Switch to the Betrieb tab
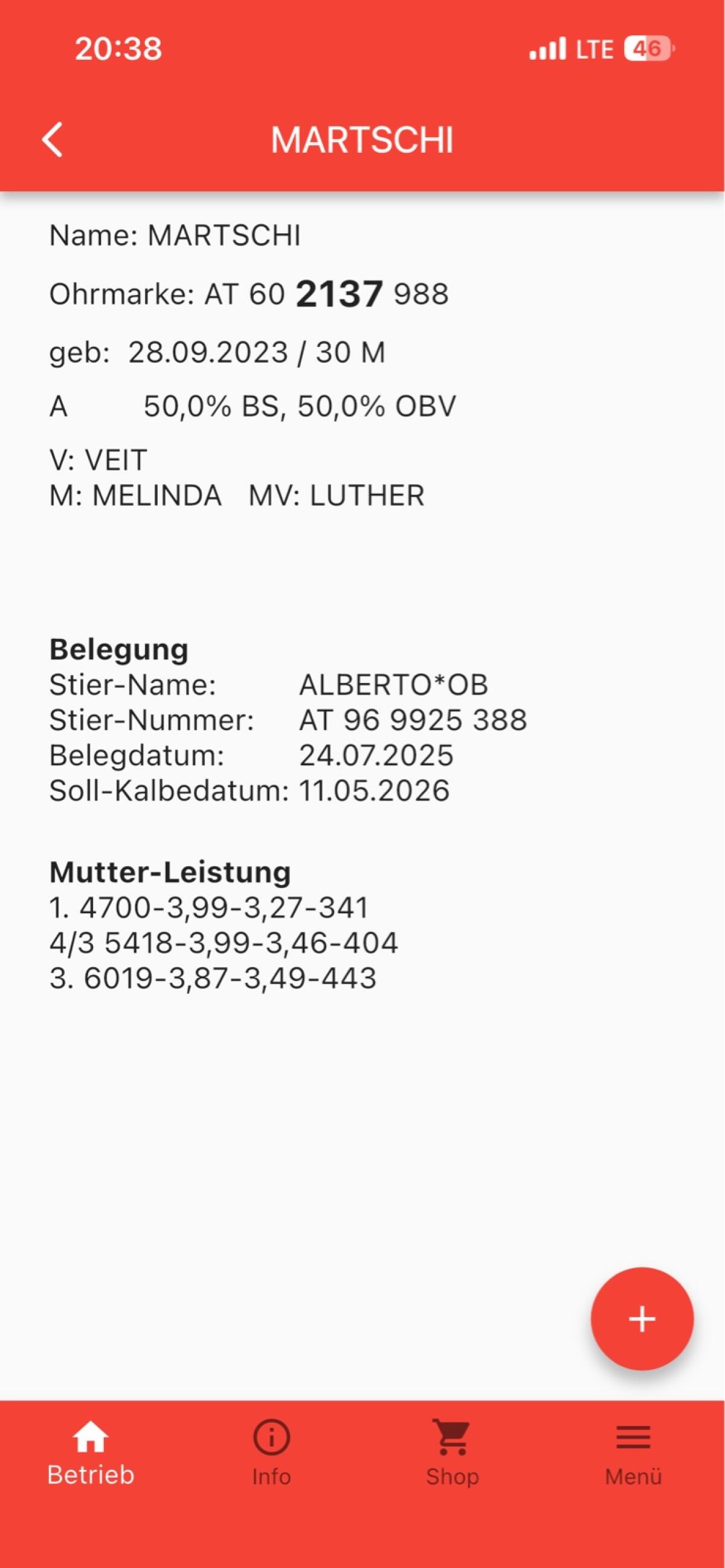Screen dimensions: 725x1568 (x=91, y=1454)
